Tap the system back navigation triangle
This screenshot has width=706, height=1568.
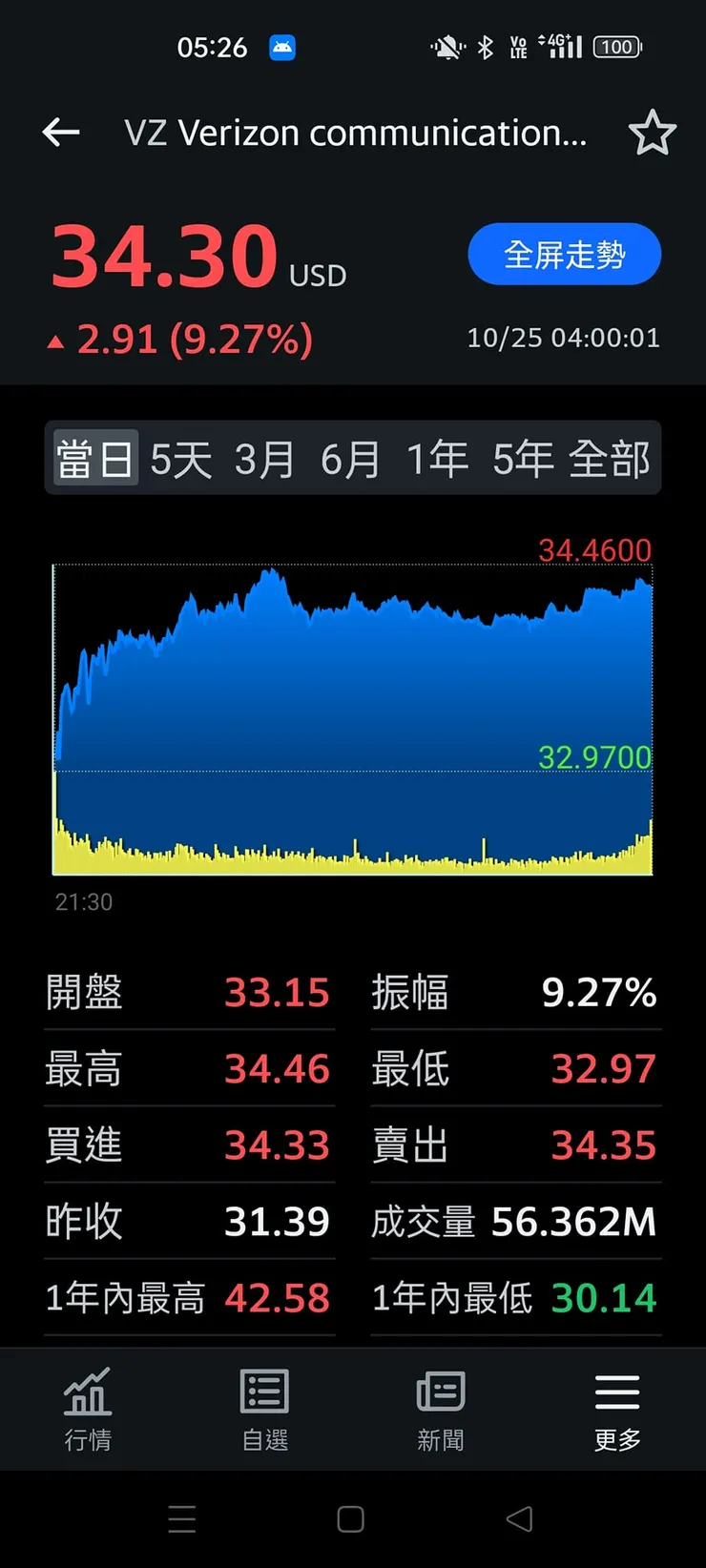[518, 1518]
